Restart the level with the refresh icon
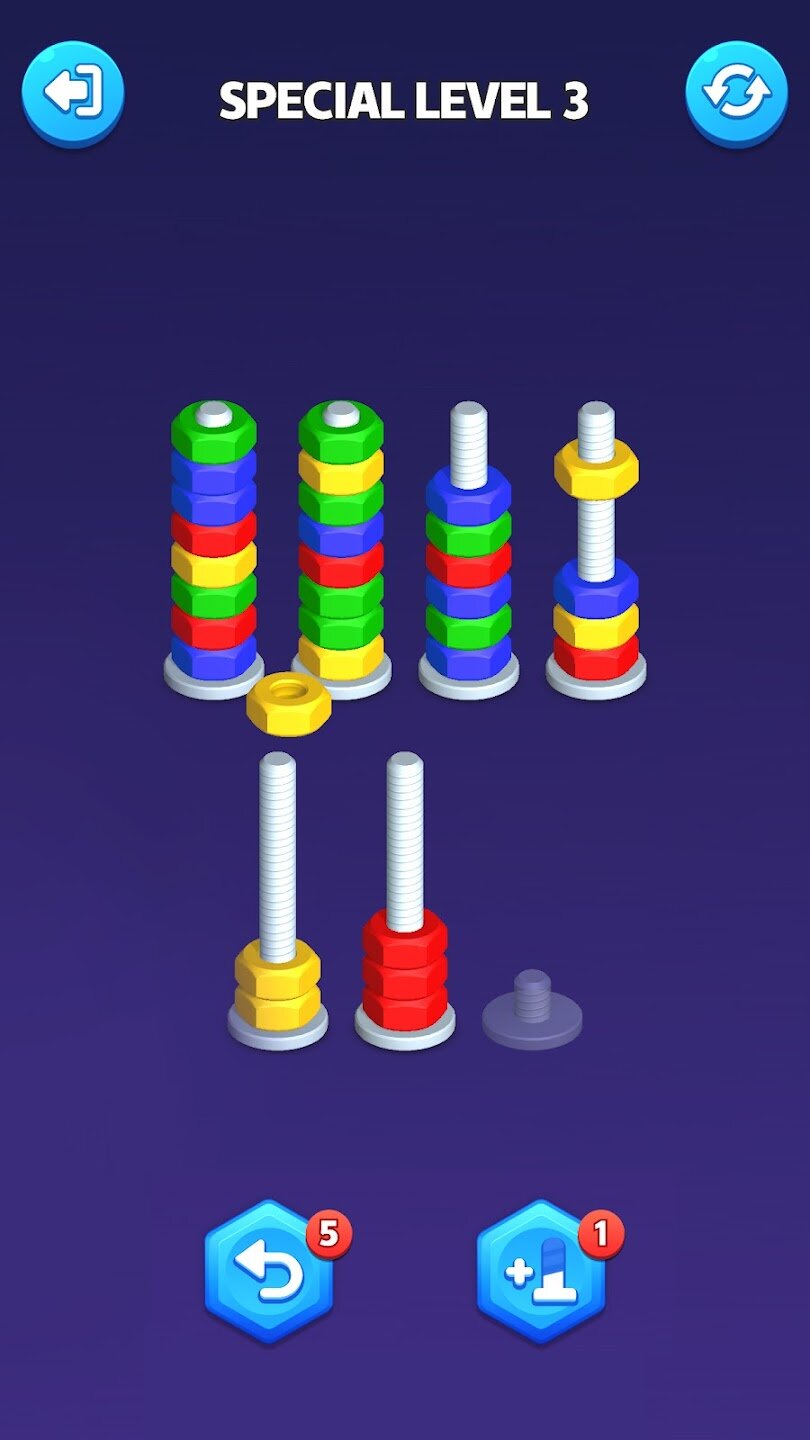Image resolution: width=810 pixels, height=1440 pixels. (x=736, y=93)
